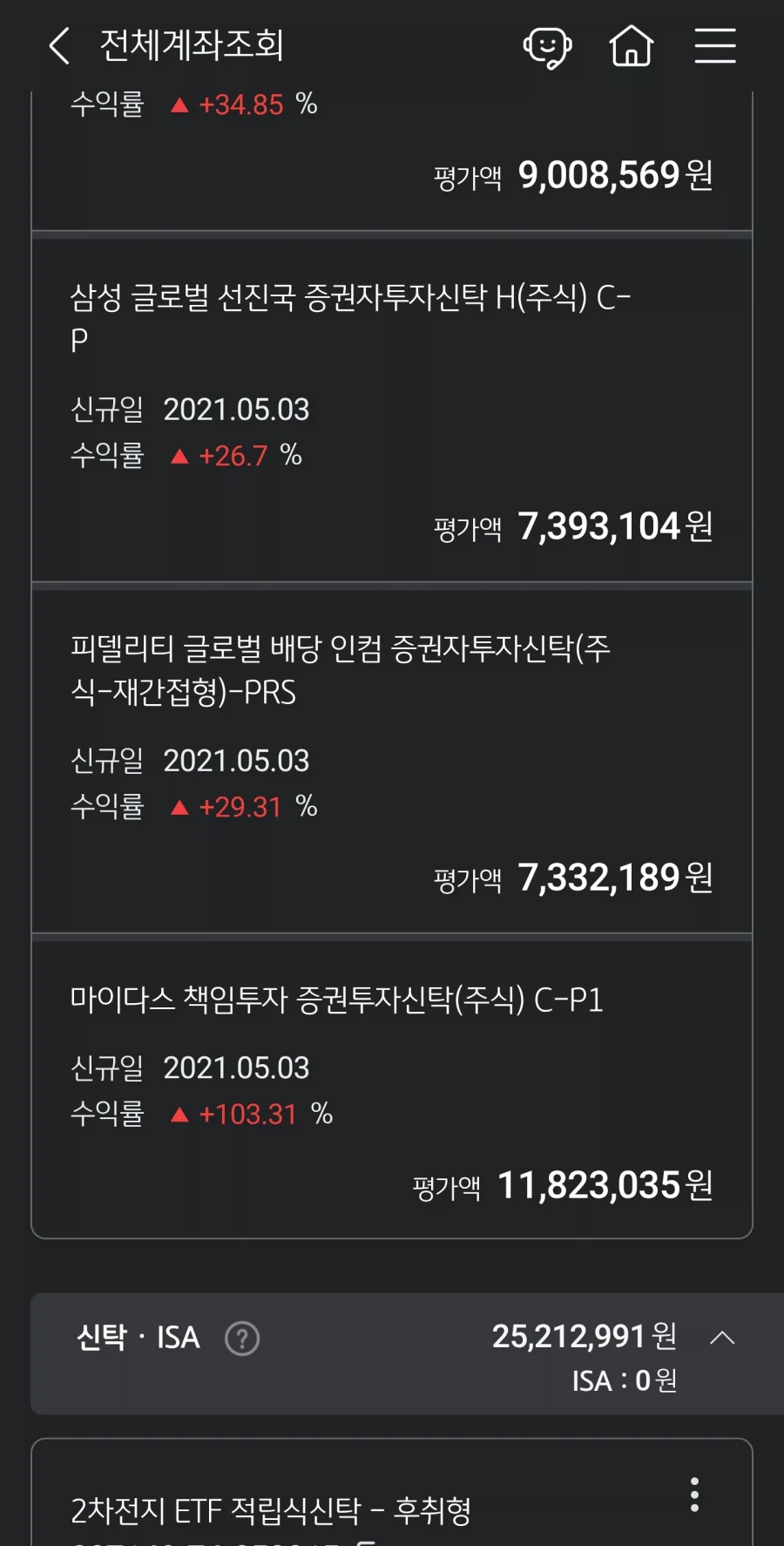Open the chatbot customer service icon
784x1546 pixels.
click(547, 48)
